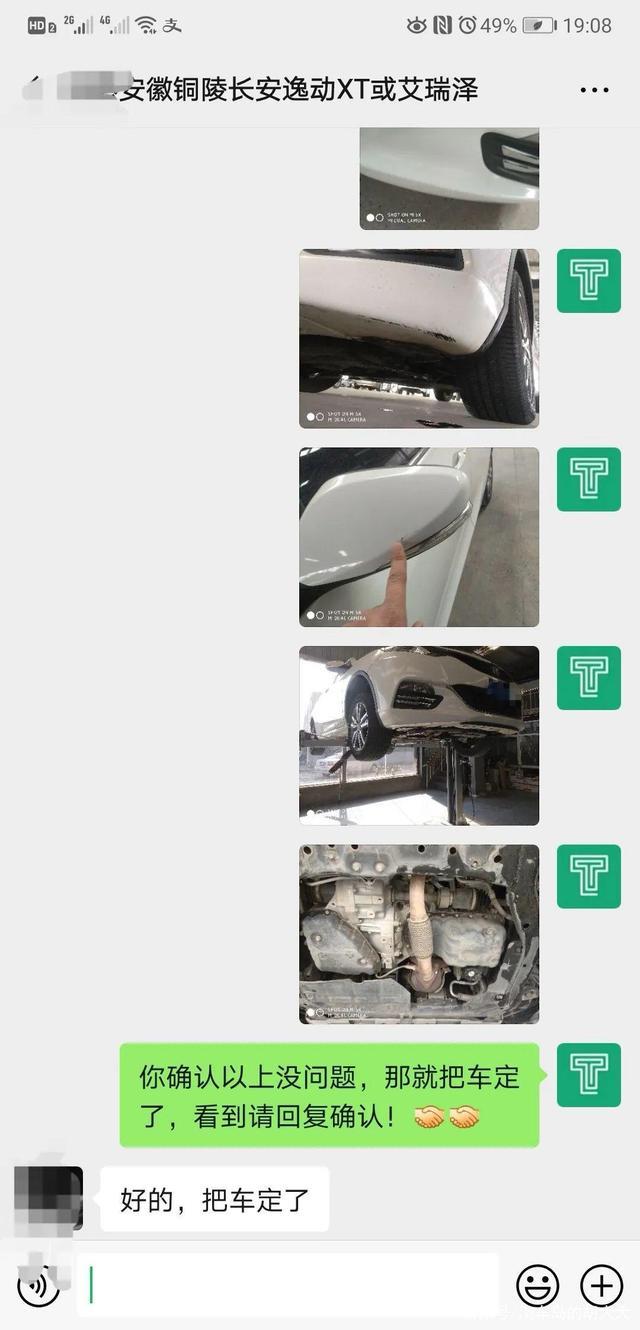
Task: Open the plus attachment menu
Action: point(601,1285)
